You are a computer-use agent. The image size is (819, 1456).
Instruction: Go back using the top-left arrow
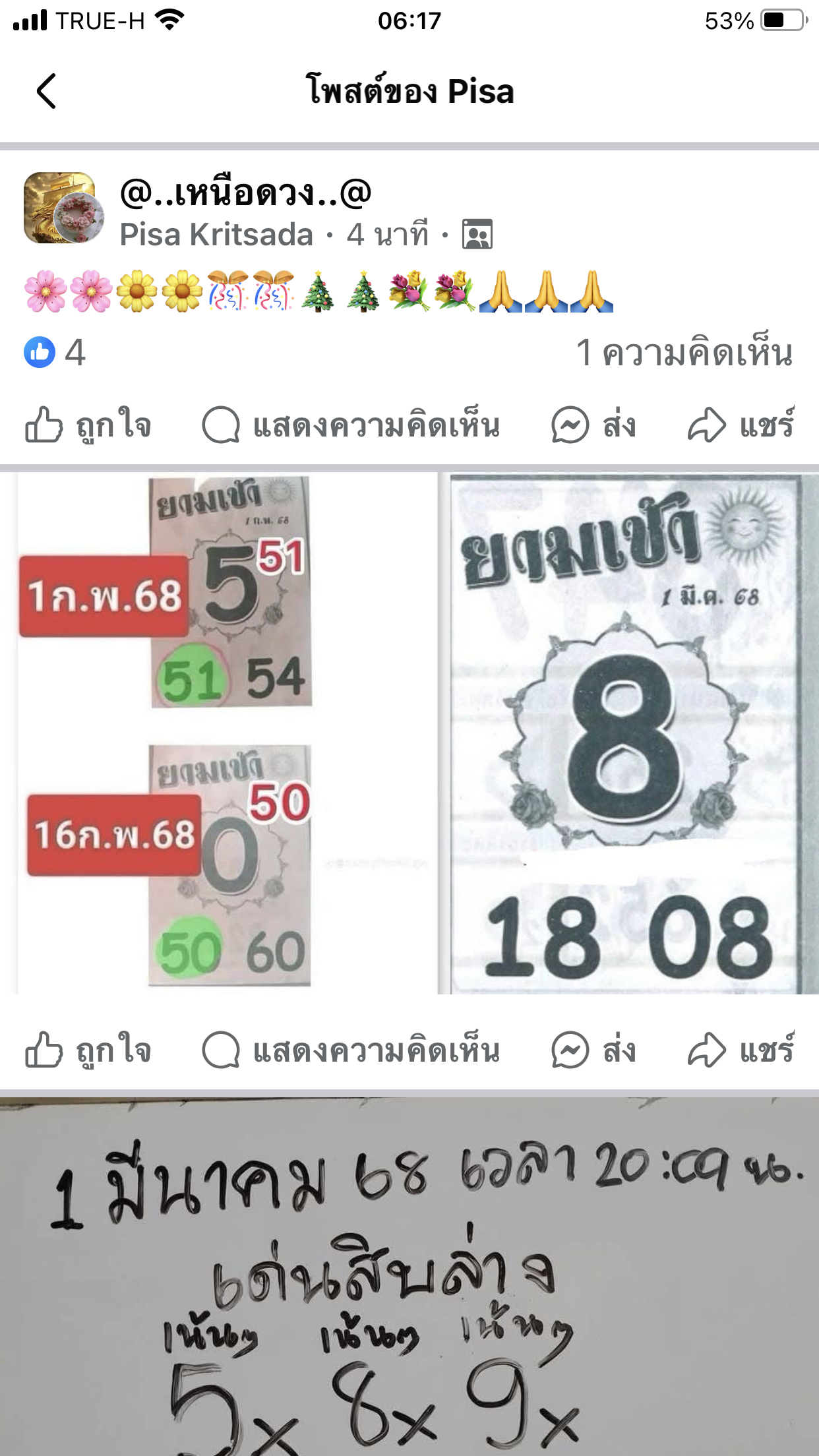click(46, 91)
